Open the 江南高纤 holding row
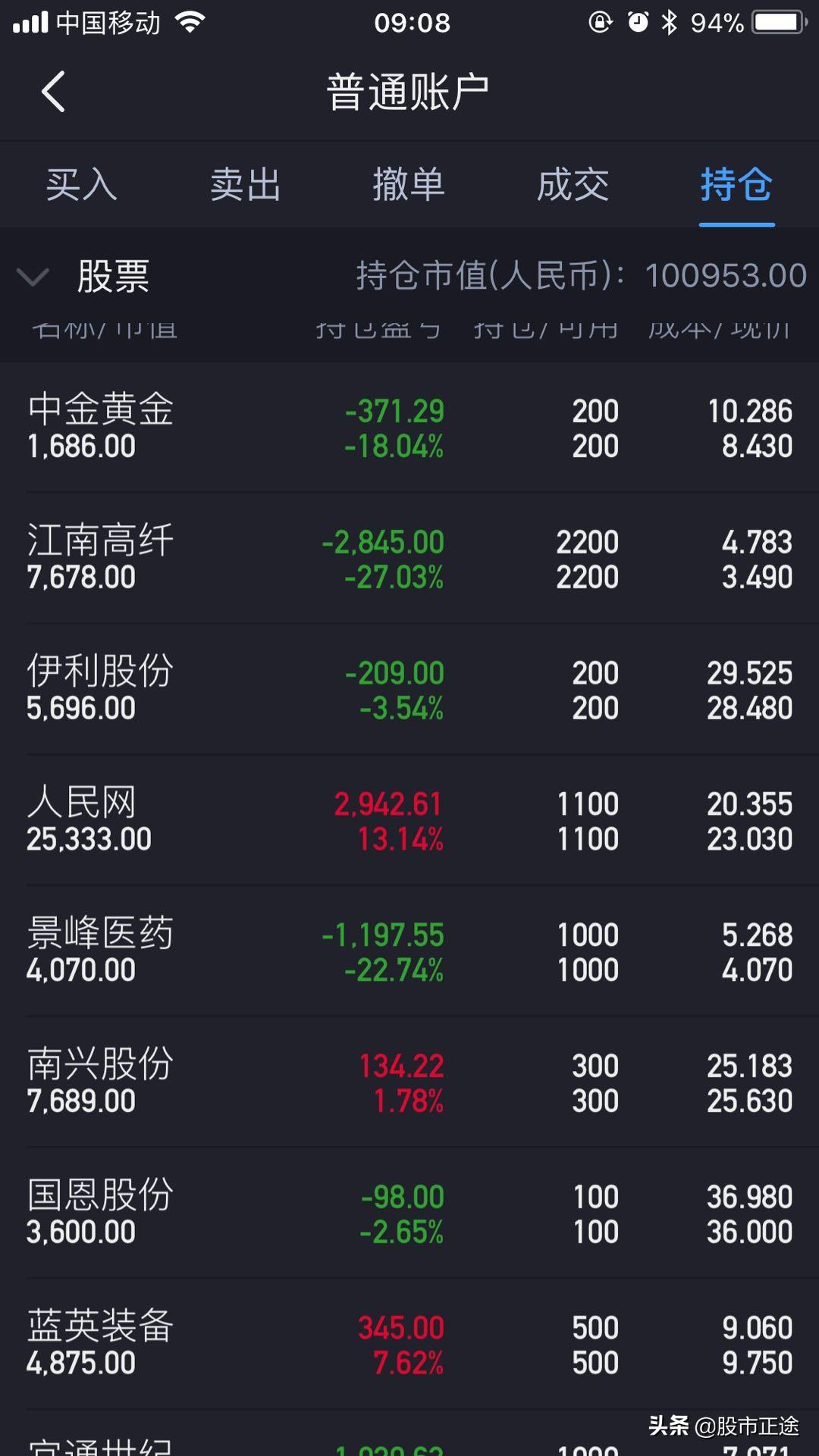 [x=409, y=559]
